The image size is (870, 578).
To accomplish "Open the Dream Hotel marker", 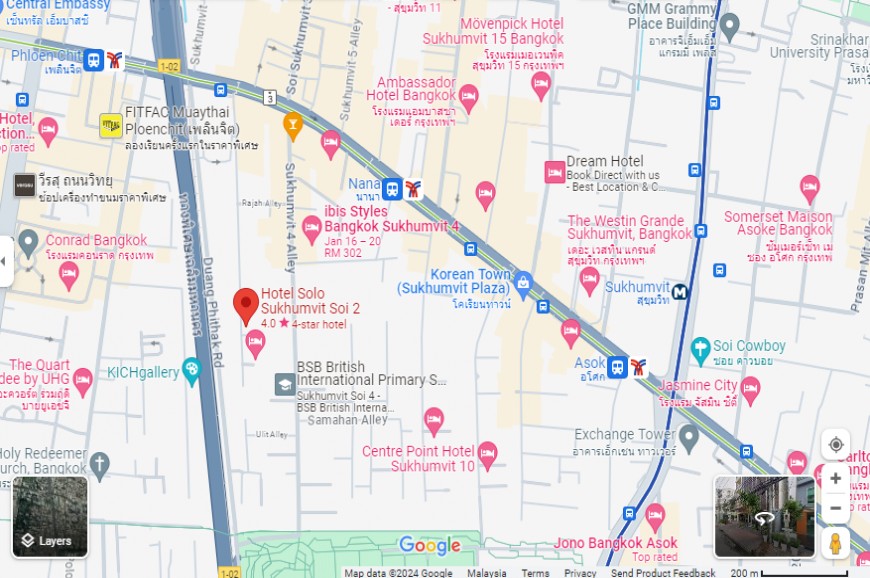I will 555,172.
